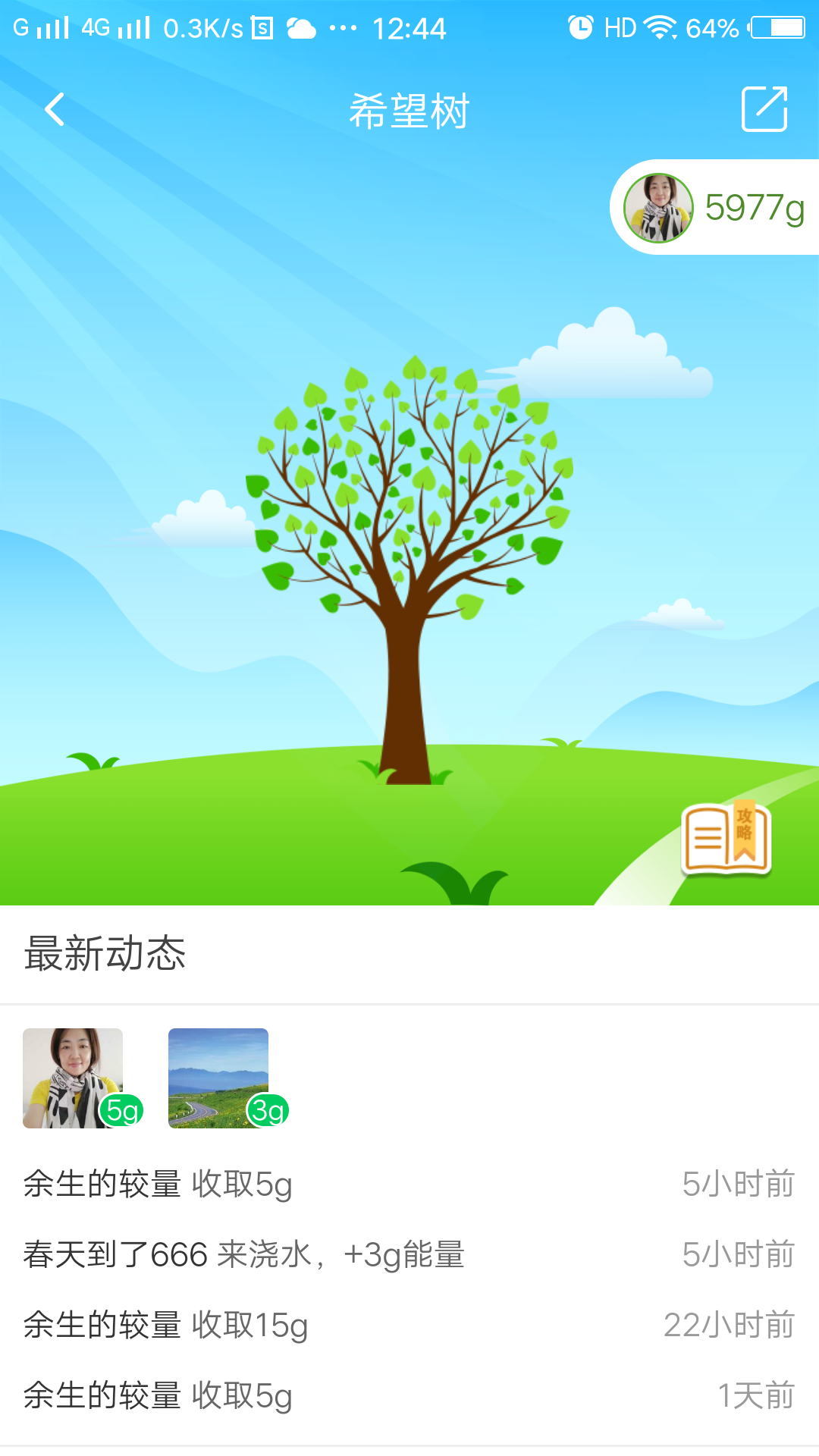Tap the landscape avatar with 3g badge

tap(218, 1078)
